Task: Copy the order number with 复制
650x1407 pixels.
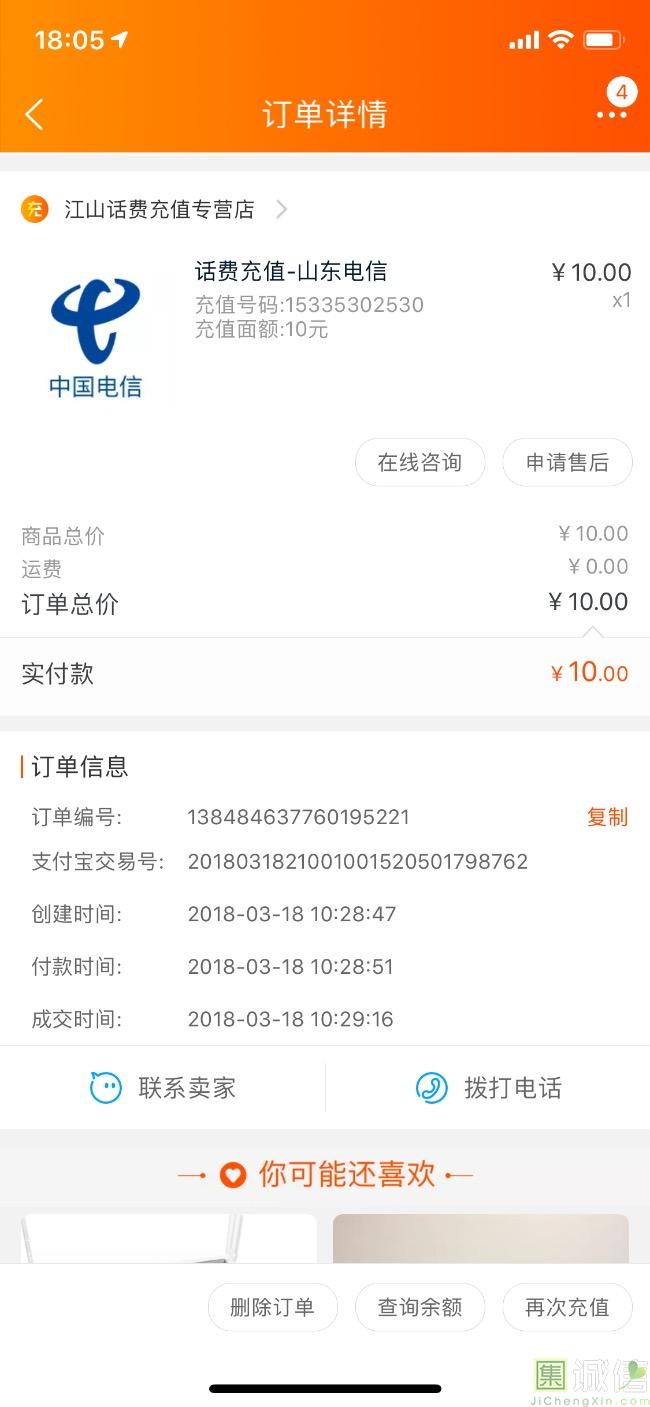Action: tap(606, 817)
